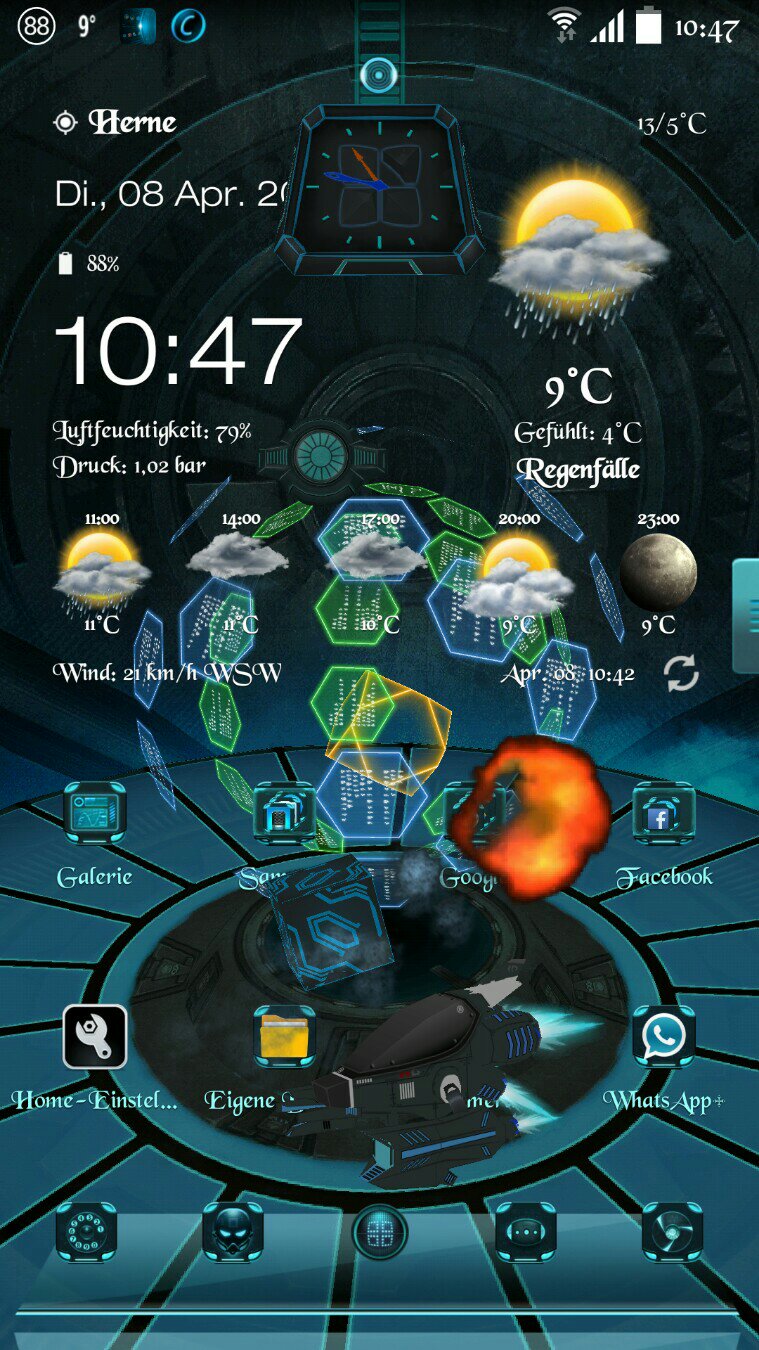Open the app drawer grid button
The width and height of the screenshot is (759, 1350).
coord(380,1233)
